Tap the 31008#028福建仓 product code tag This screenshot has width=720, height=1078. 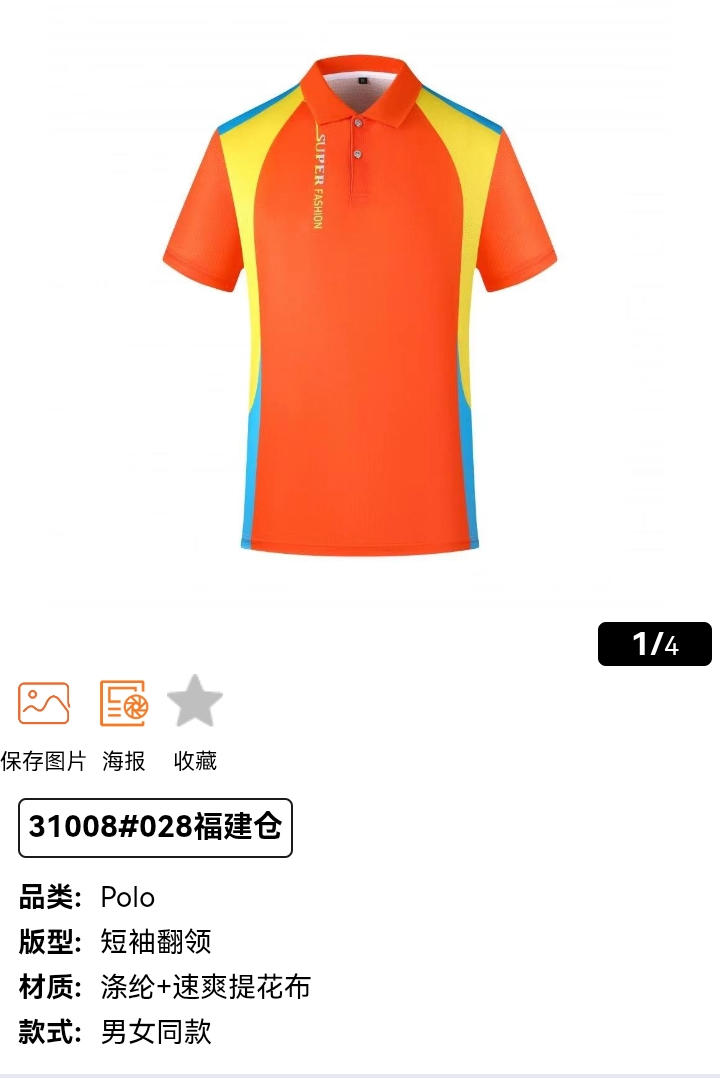tap(155, 828)
